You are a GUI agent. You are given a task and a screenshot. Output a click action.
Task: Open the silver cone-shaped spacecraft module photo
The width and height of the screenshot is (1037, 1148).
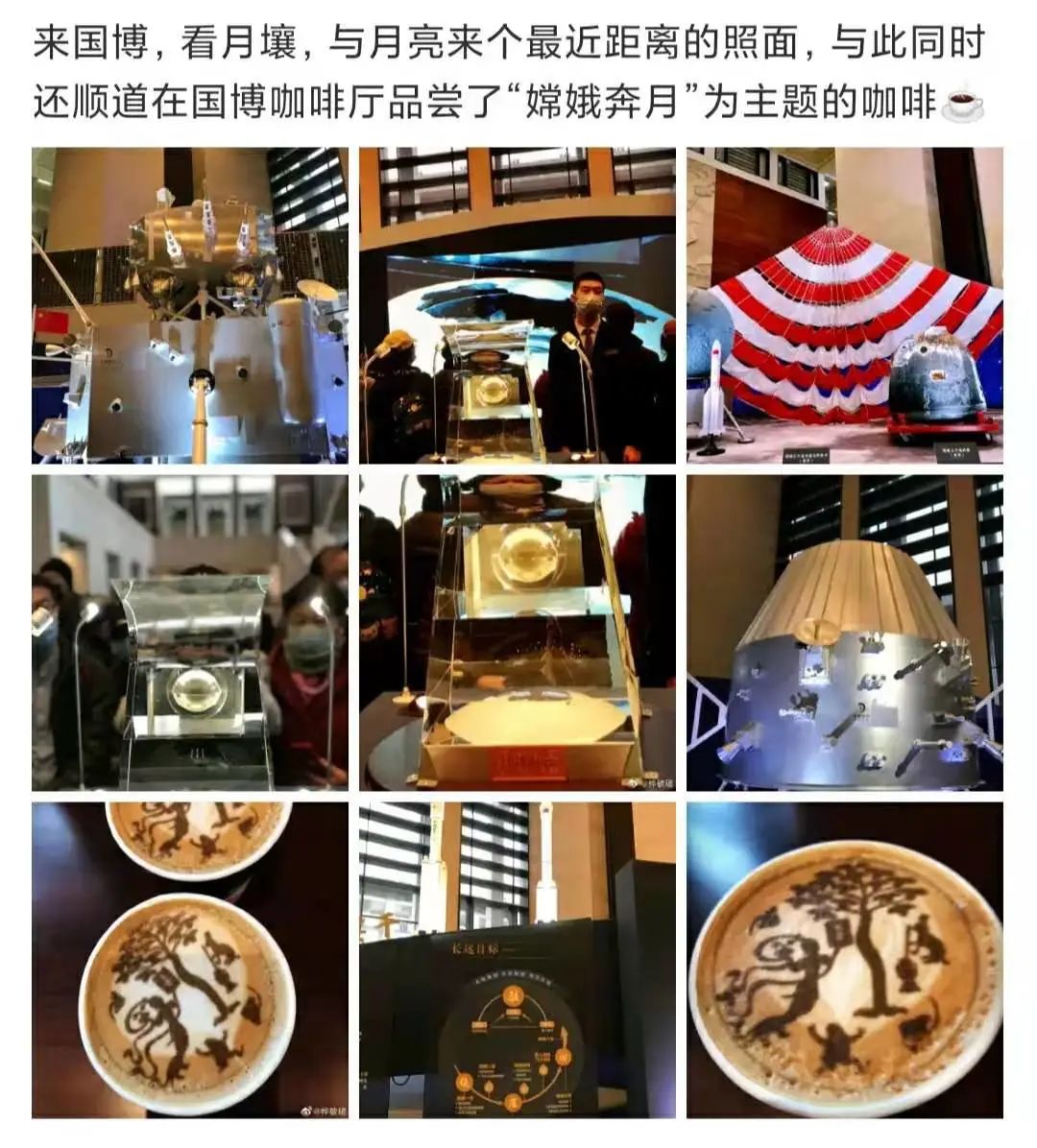click(x=845, y=633)
